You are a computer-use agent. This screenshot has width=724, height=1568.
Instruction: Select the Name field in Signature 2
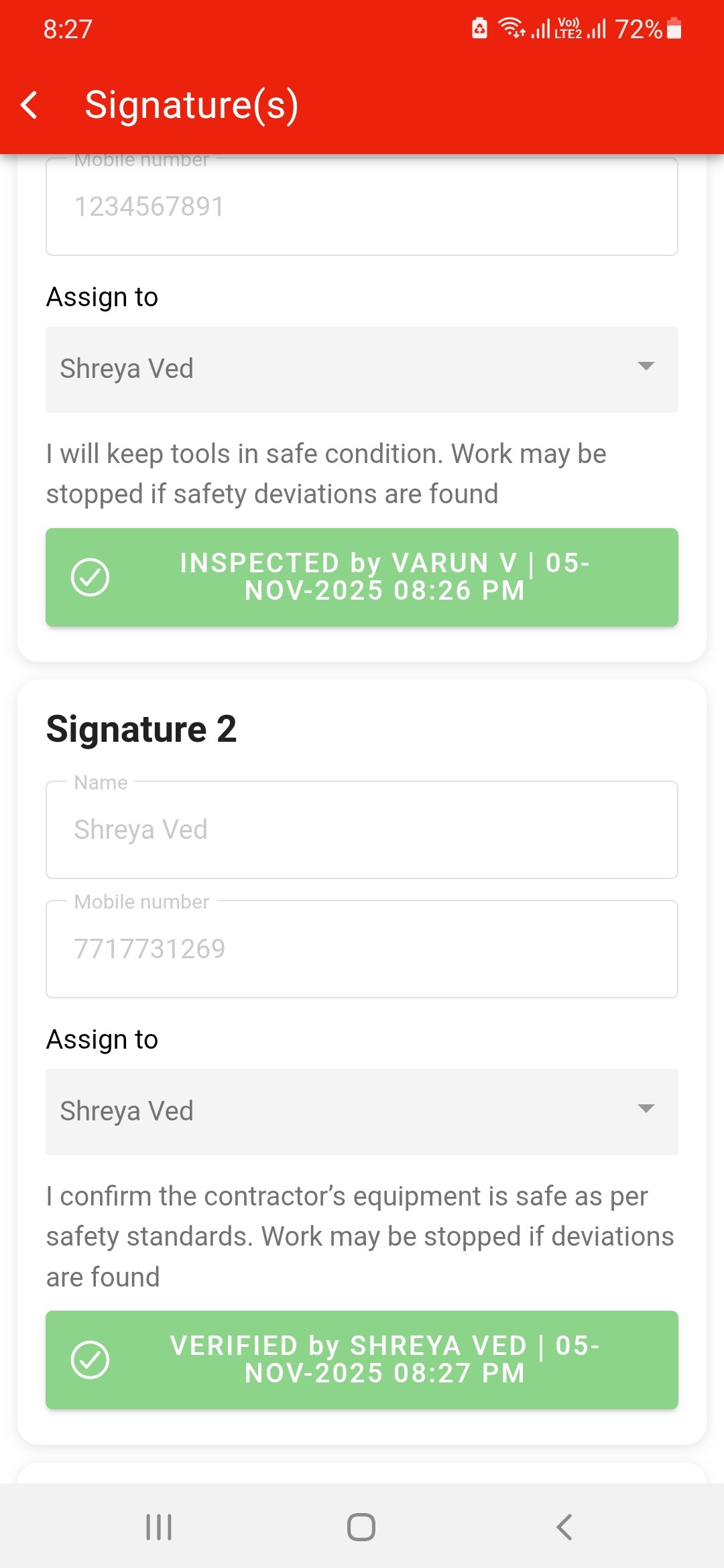click(x=362, y=830)
